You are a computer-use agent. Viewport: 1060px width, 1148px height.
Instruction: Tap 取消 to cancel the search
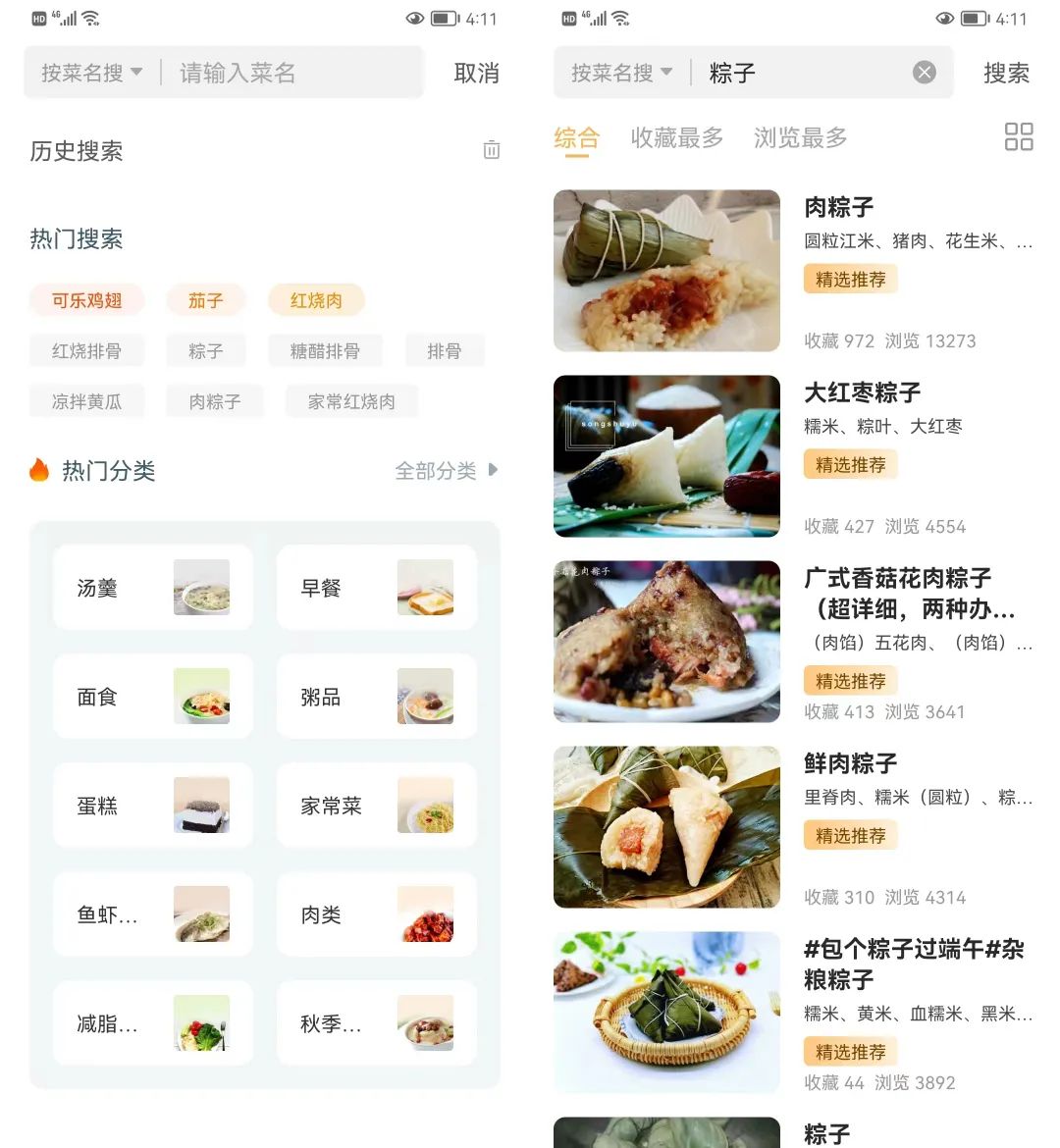[477, 73]
